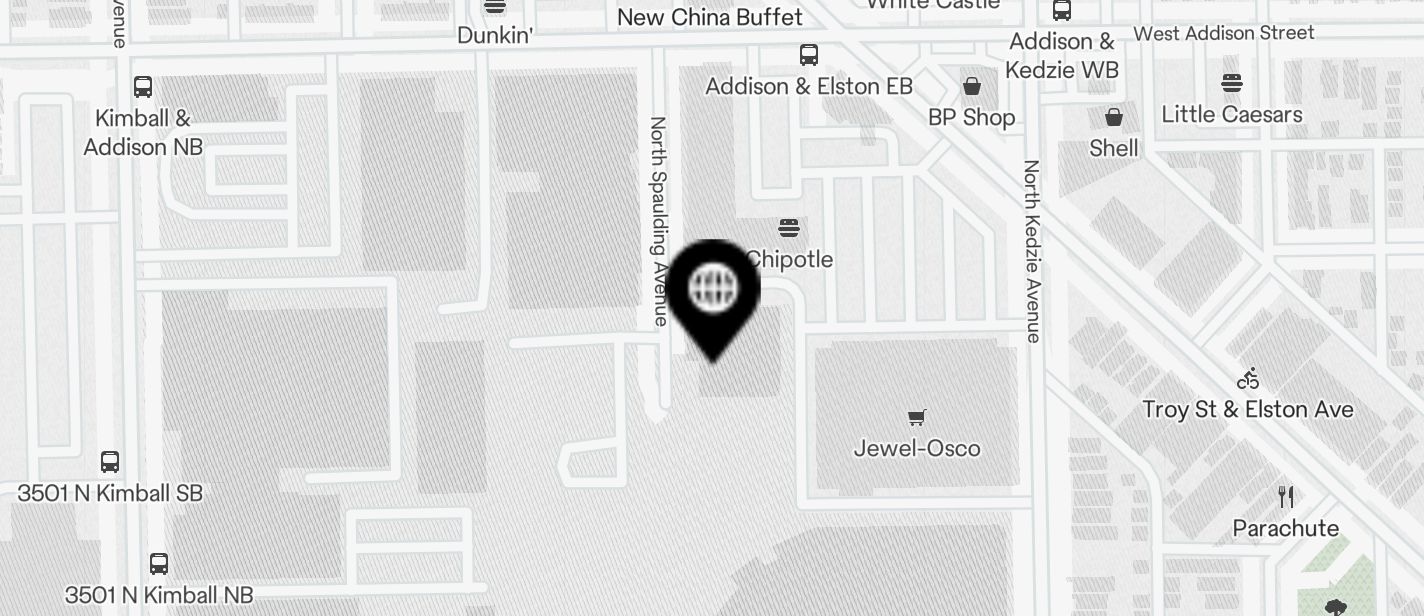The width and height of the screenshot is (1424, 616).
Task: Tap the black globe location pin
Action: pyautogui.click(x=714, y=291)
